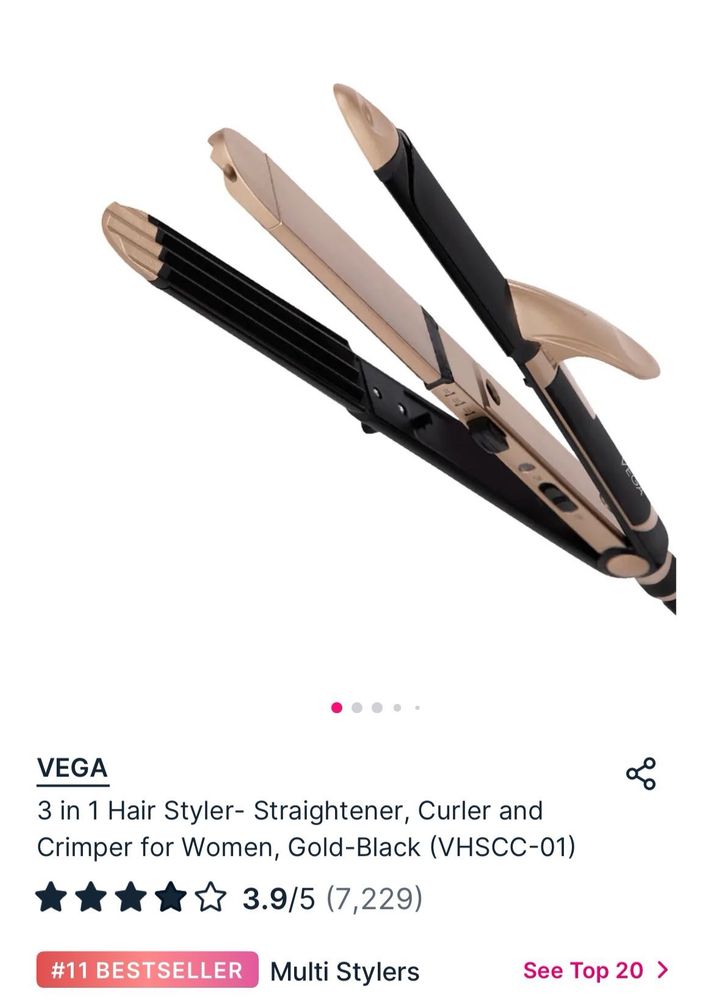See Top 20 Multi Stylers
Image resolution: width=714 pixels, height=1000 pixels.
(x=595, y=970)
